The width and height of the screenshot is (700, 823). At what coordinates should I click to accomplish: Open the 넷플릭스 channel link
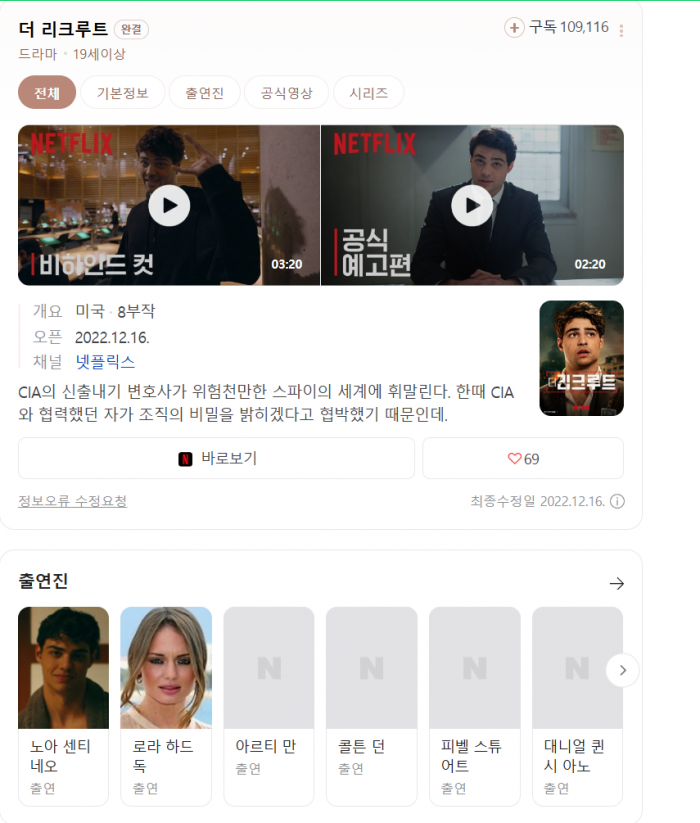click(x=105, y=362)
